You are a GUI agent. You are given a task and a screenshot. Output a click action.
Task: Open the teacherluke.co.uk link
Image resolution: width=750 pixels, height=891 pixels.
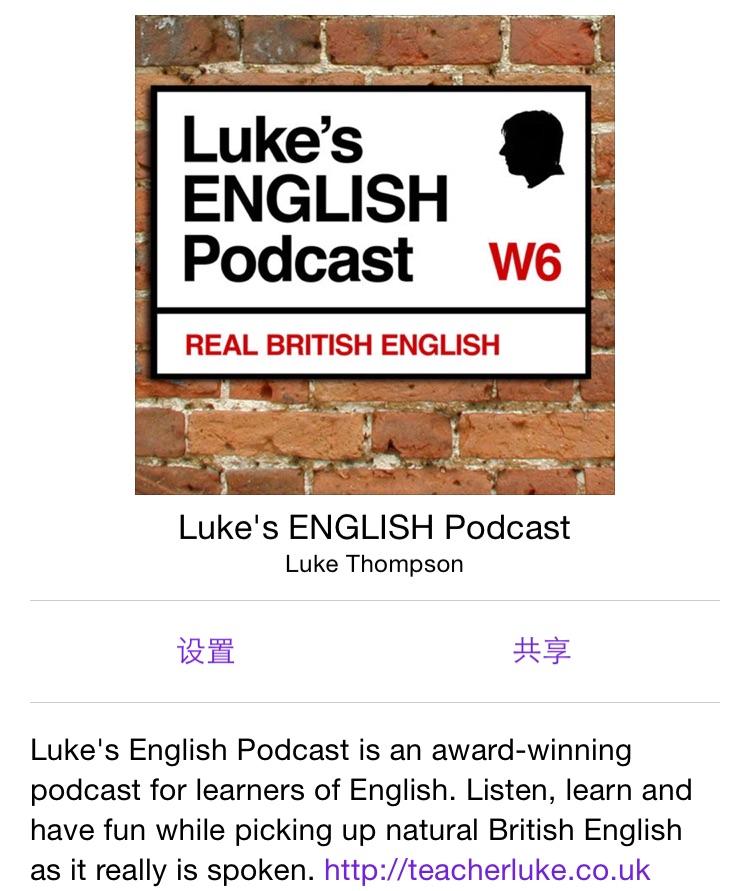[x=487, y=869]
